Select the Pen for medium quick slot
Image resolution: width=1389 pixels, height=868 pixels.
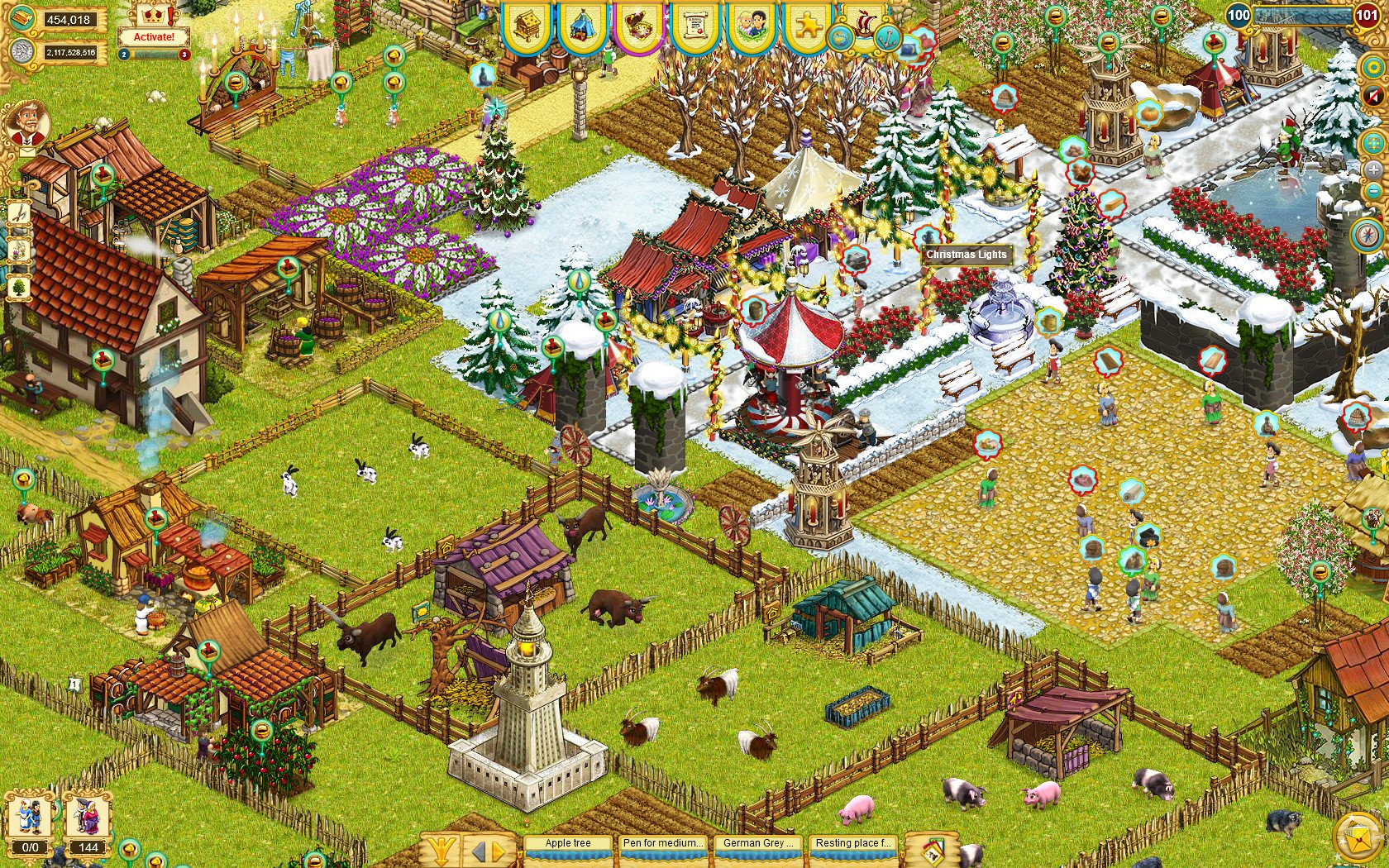663,845
